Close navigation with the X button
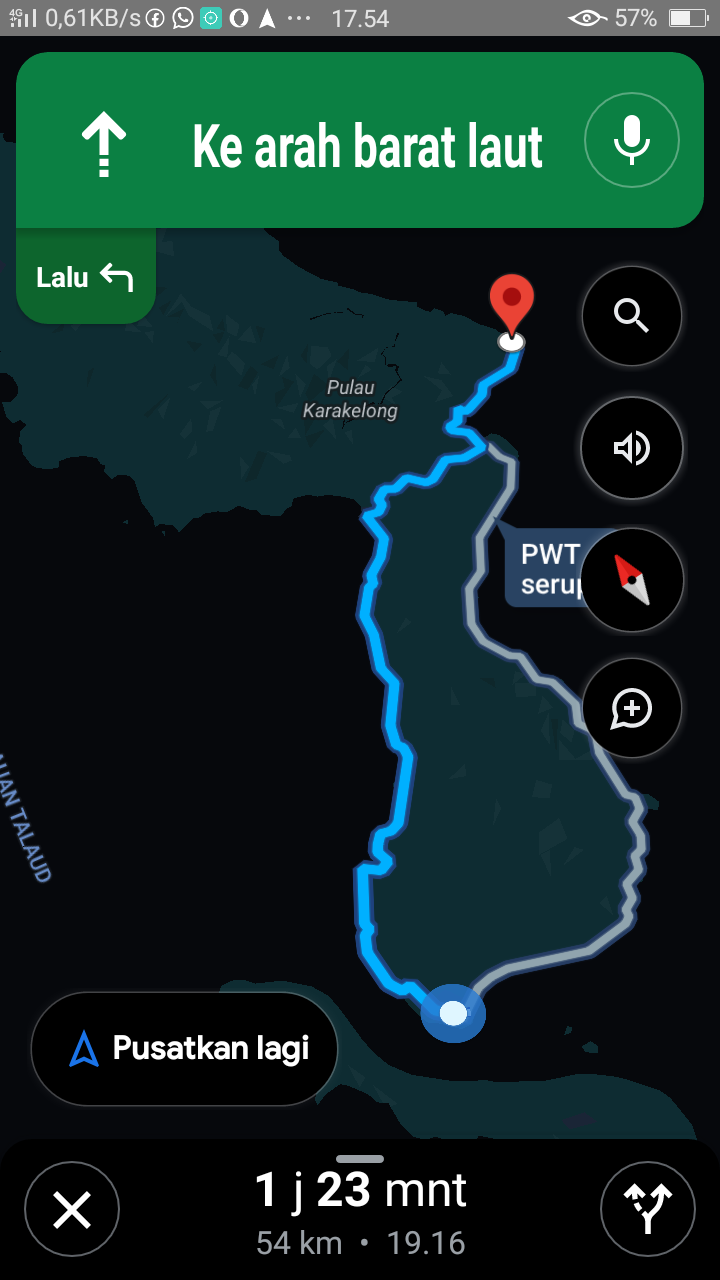Screen dimensions: 720x1280 [72, 1210]
